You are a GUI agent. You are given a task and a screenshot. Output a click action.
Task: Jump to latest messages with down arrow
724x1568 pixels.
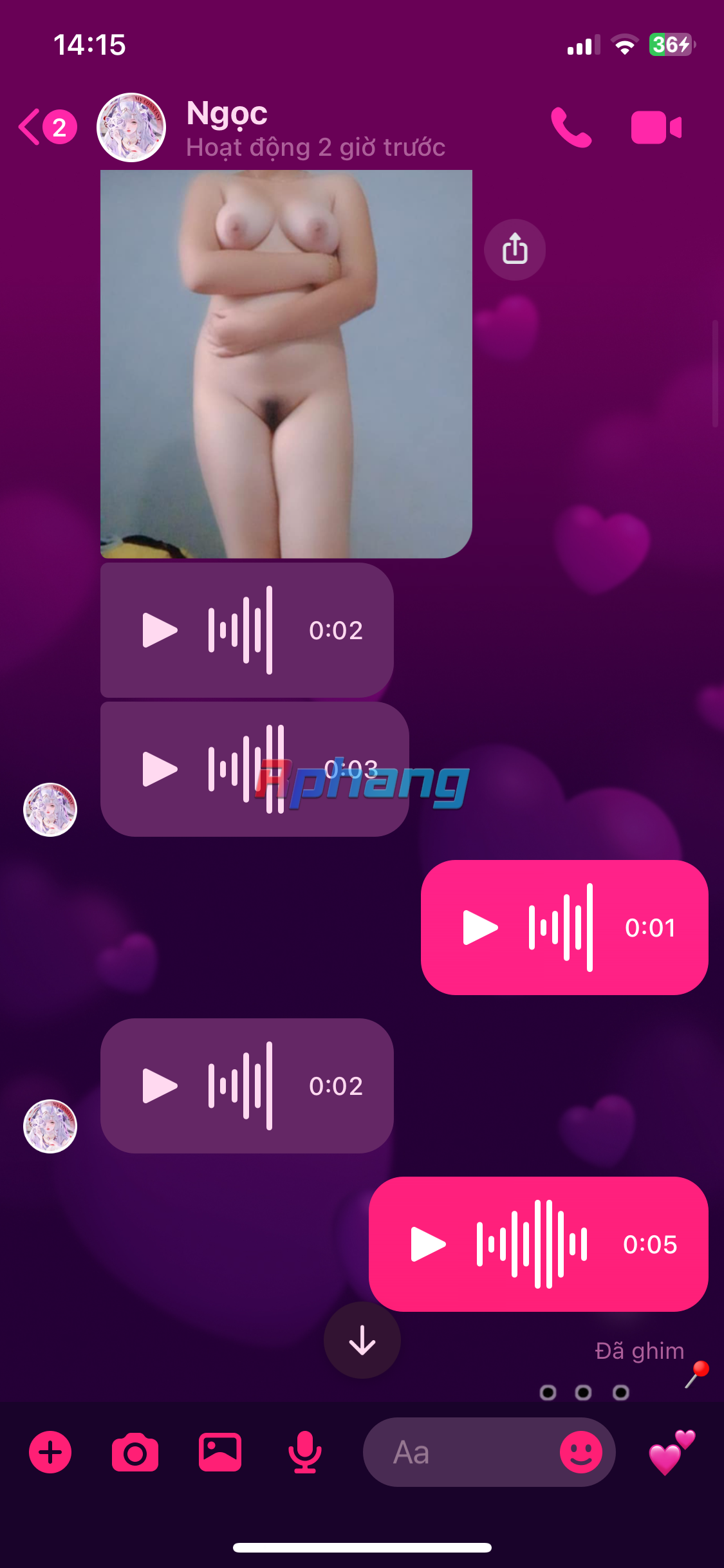(362, 1340)
